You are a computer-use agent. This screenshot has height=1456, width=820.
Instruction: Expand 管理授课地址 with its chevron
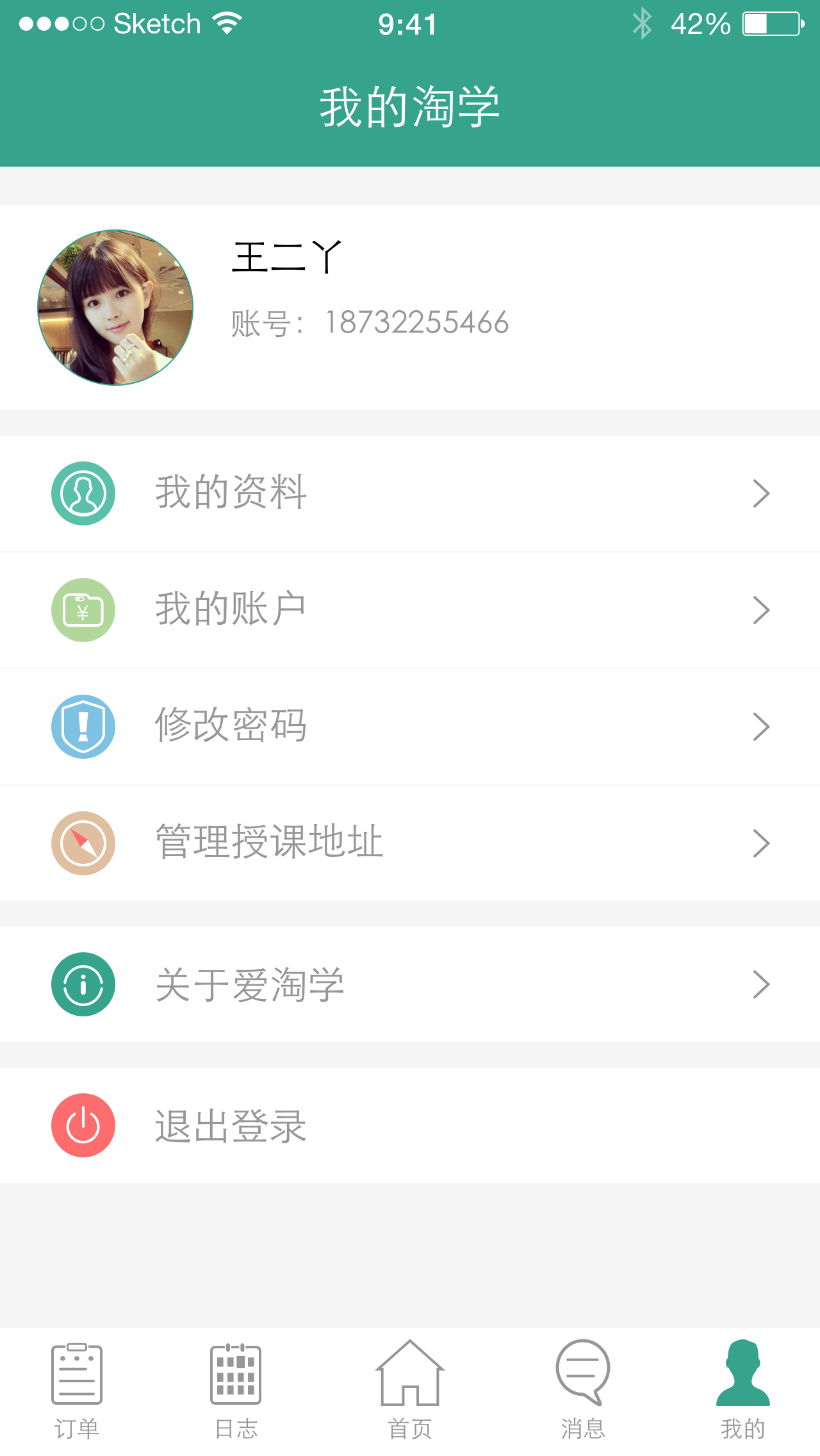pos(761,843)
